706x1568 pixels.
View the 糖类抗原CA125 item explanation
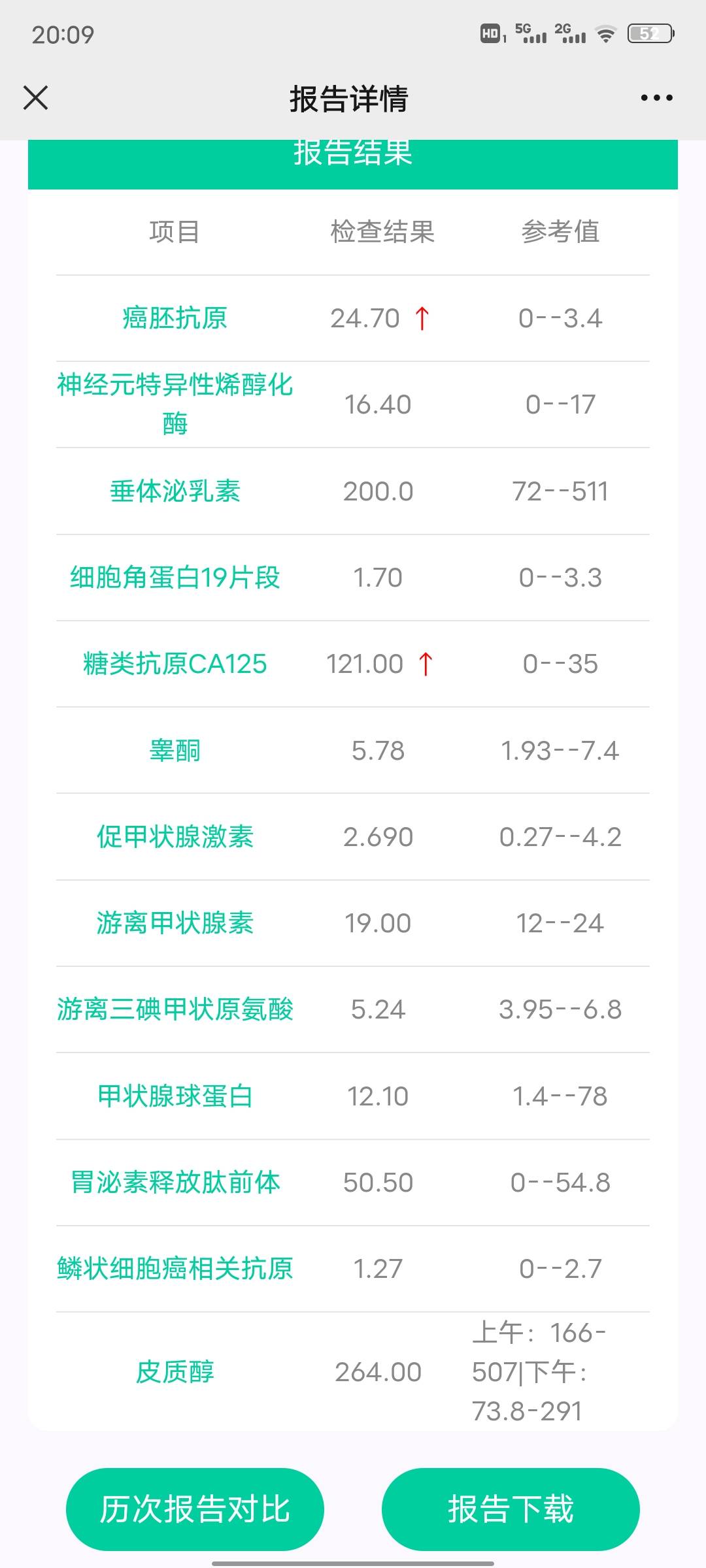pos(175,664)
